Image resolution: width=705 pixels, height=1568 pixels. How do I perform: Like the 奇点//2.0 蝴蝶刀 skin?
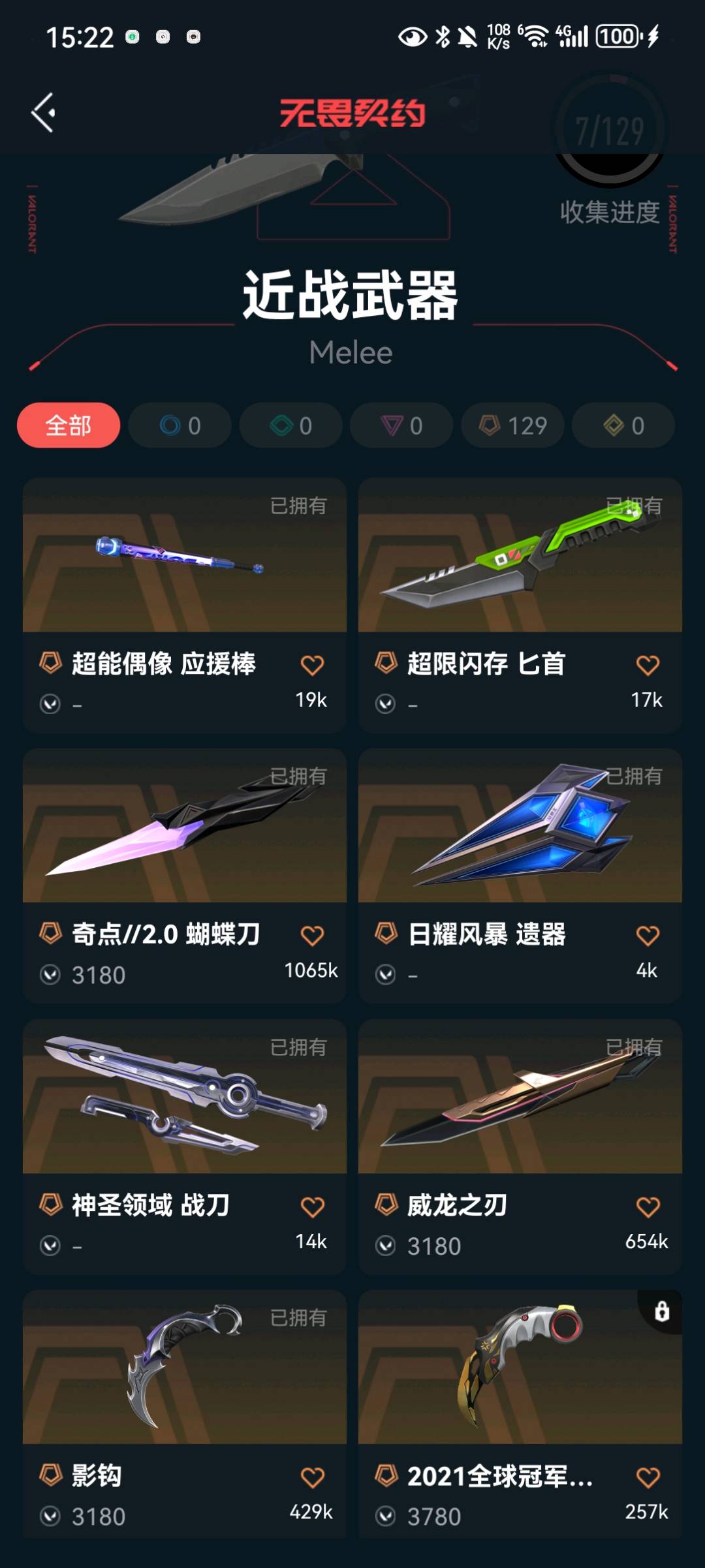click(312, 936)
